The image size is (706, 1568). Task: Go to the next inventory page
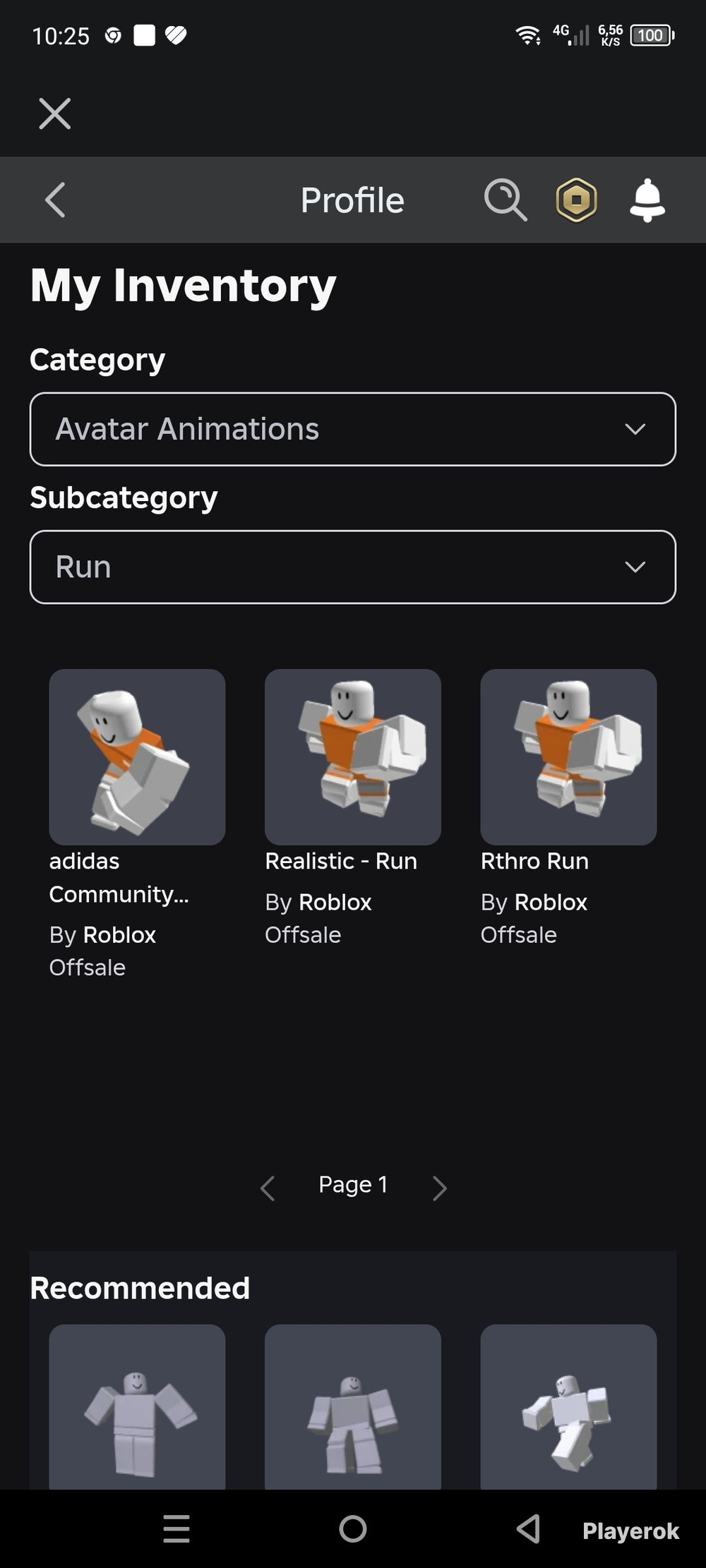[x=439, y=1188]
